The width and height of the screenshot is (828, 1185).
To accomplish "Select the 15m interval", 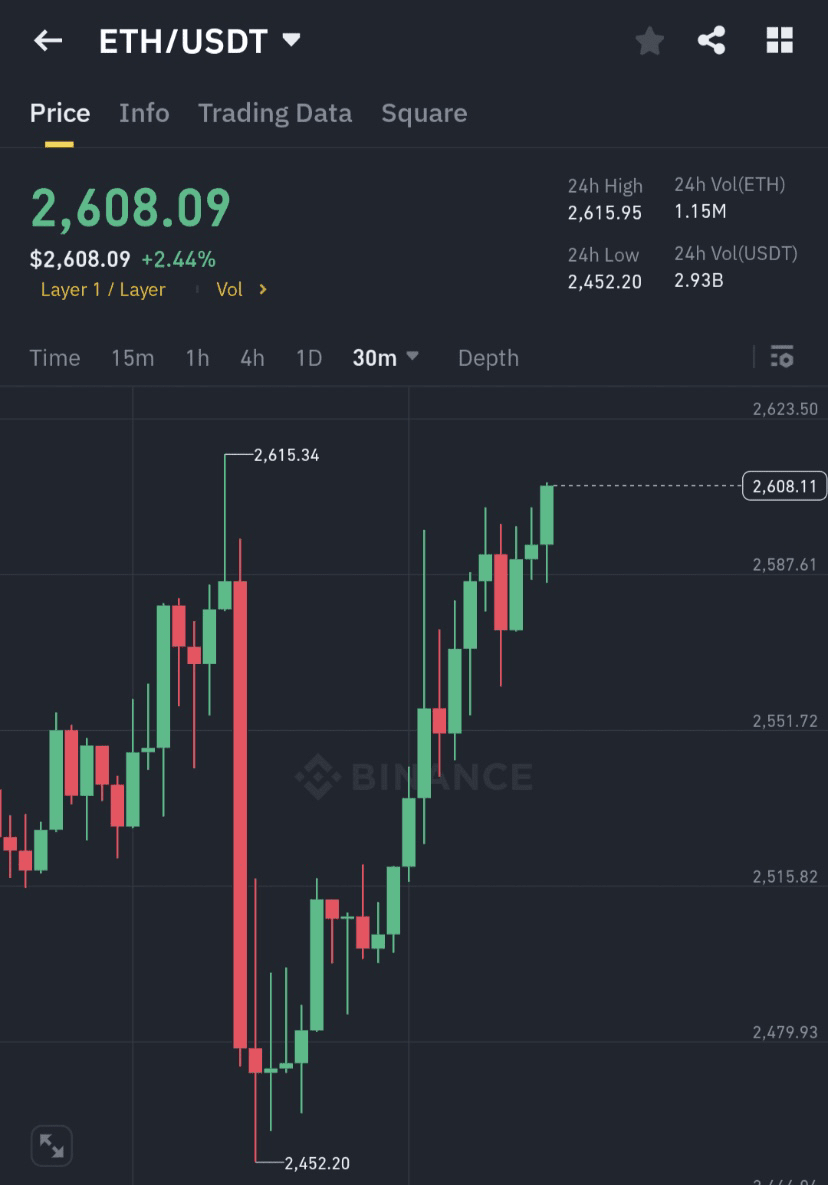I will click(132, 358).
